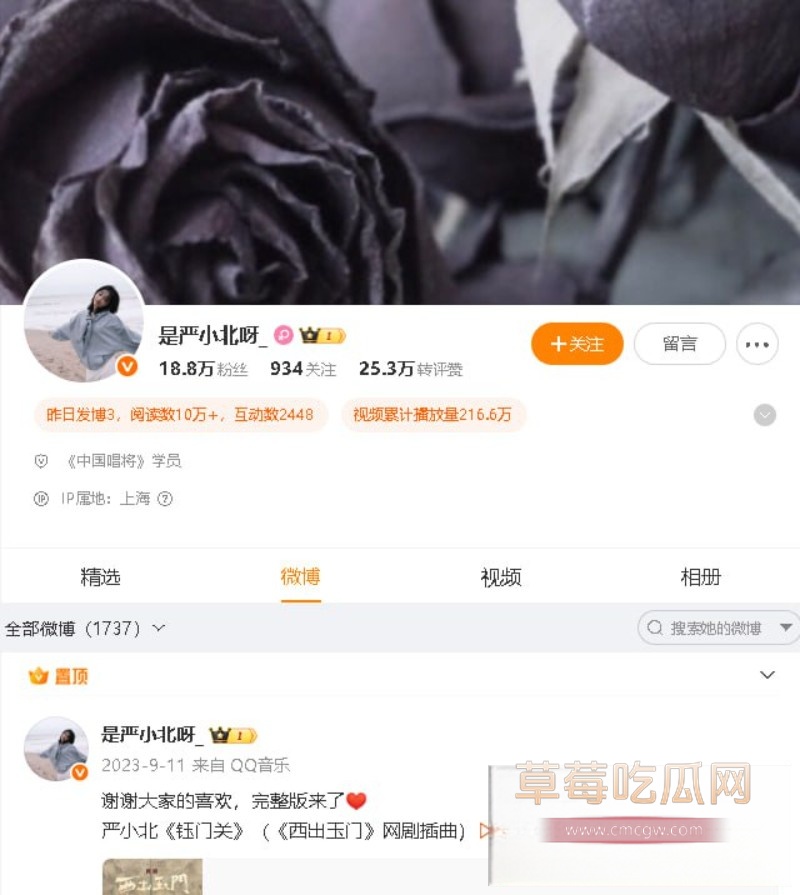Click the 《中国唱将》学员 badge icon

pyautogui.click(x=41, y=461)
